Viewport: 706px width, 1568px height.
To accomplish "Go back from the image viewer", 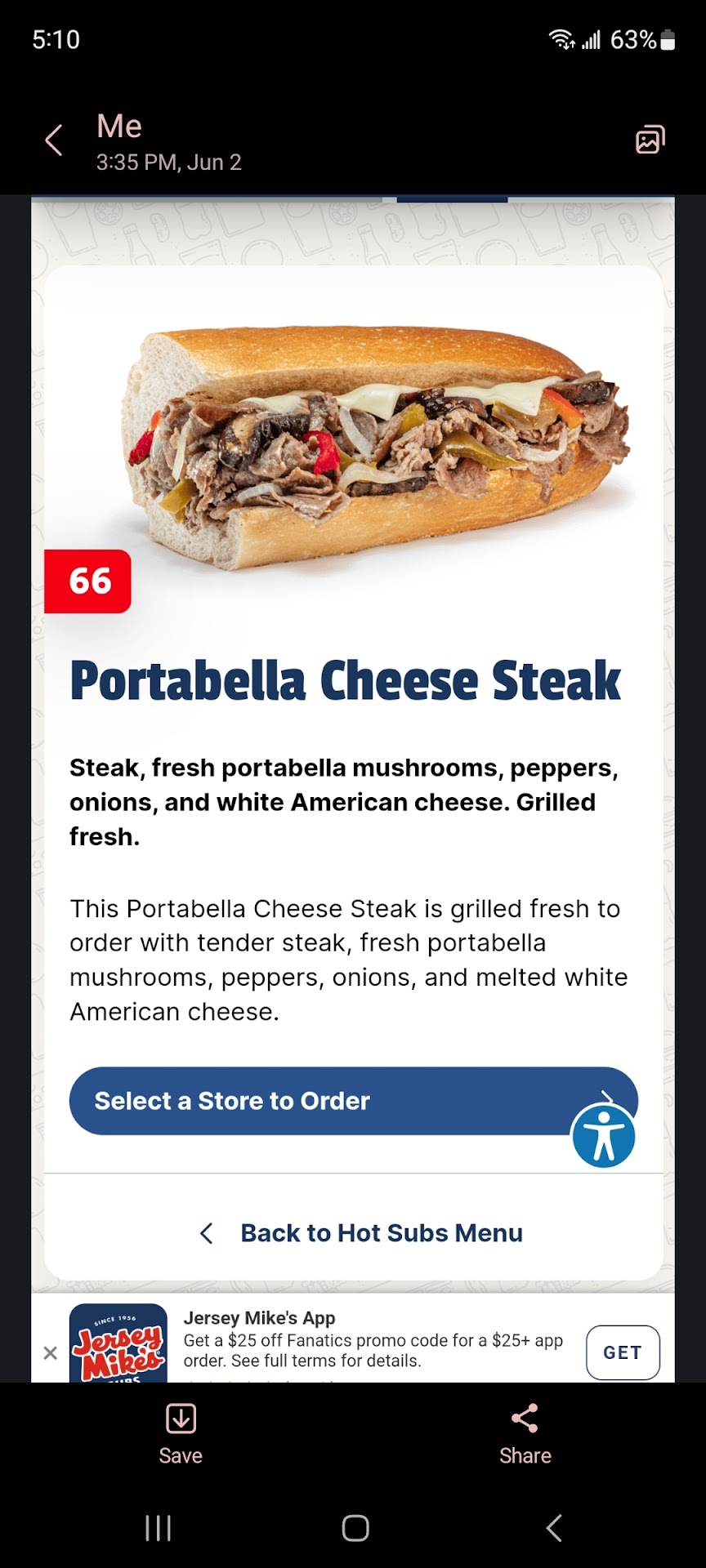I will 54,140.
